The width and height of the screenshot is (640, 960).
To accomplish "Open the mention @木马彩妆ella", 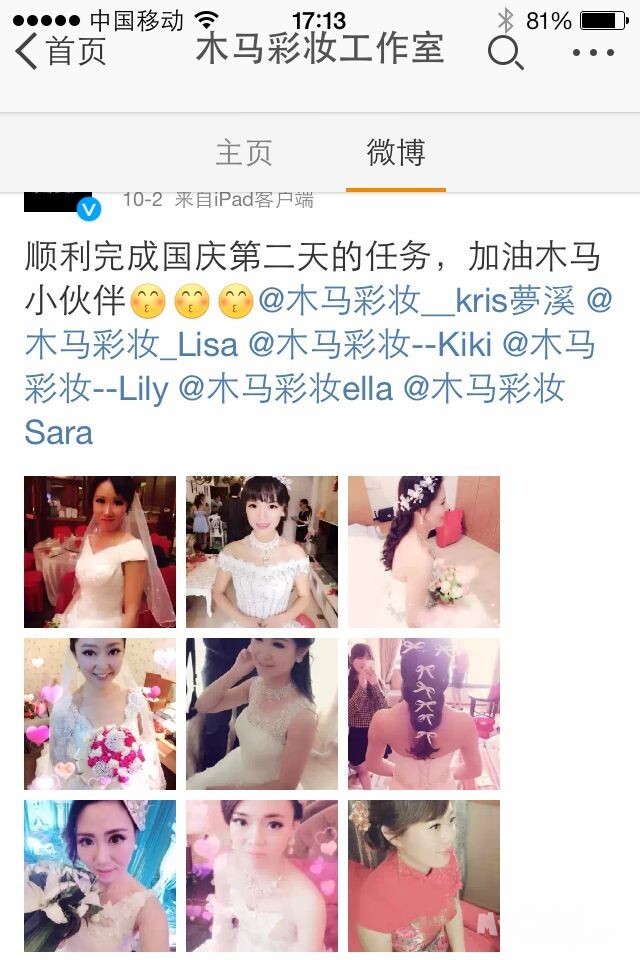I will point(285,389).
